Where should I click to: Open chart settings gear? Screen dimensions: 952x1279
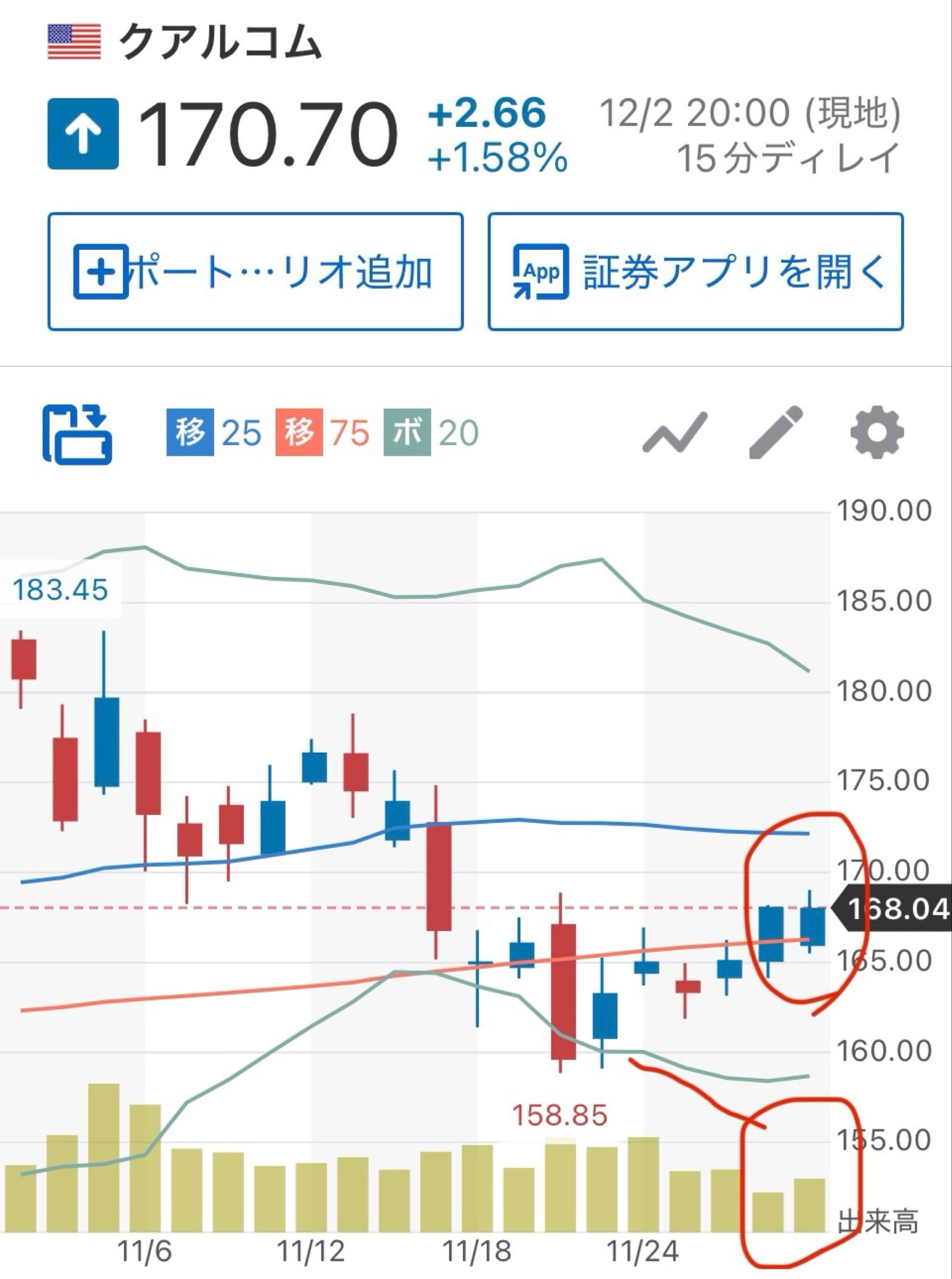coord(876,433)
